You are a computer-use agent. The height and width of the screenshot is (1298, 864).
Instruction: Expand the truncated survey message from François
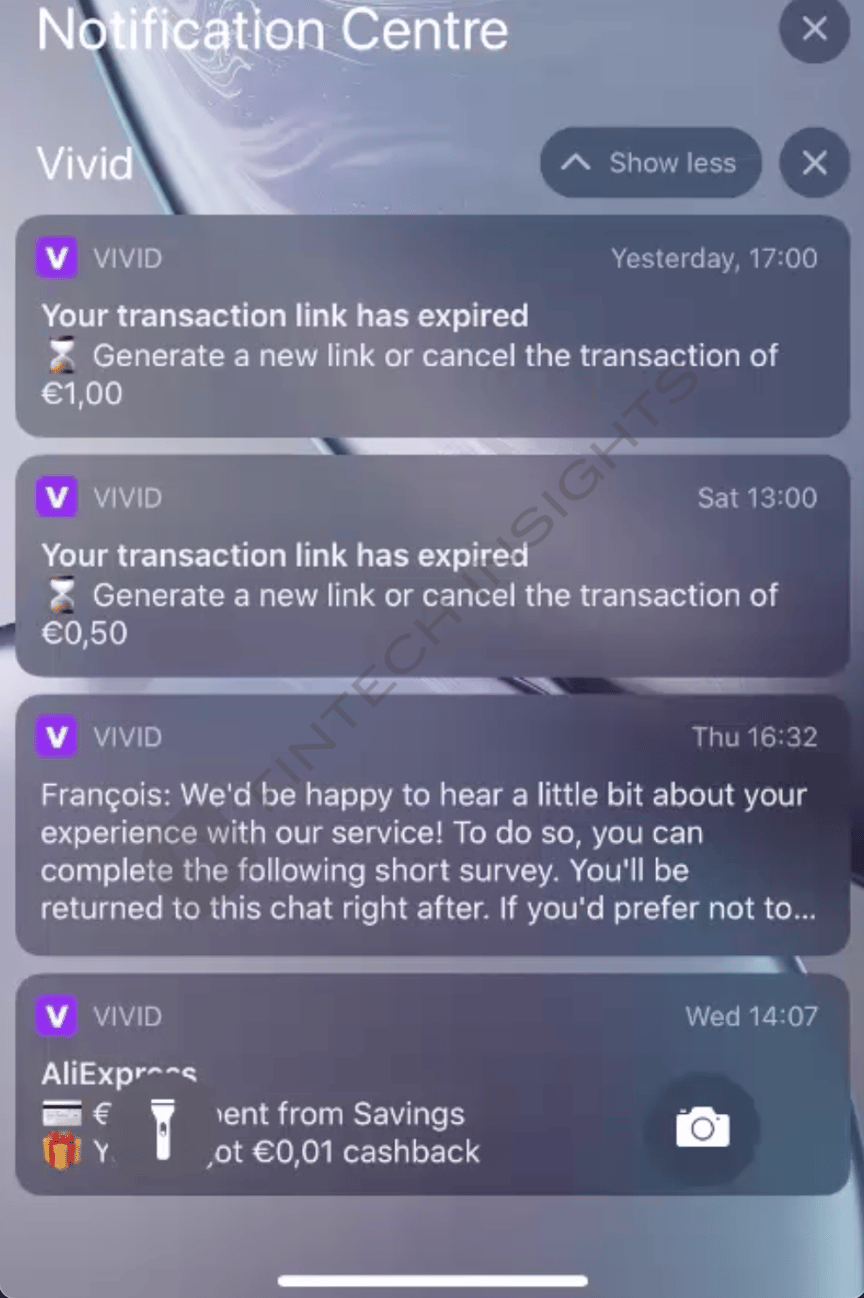click(x=430, y=850)
